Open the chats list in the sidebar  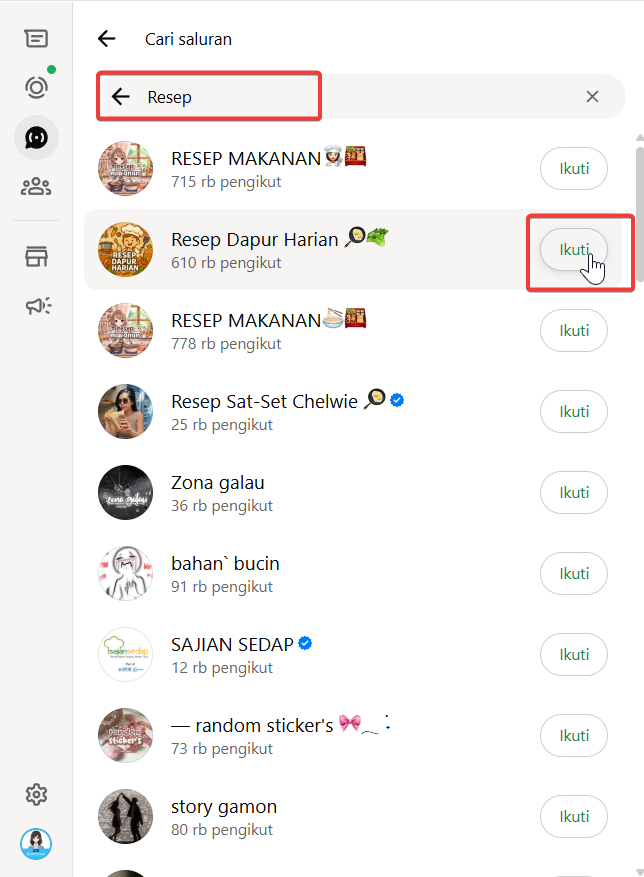(36, 39)
